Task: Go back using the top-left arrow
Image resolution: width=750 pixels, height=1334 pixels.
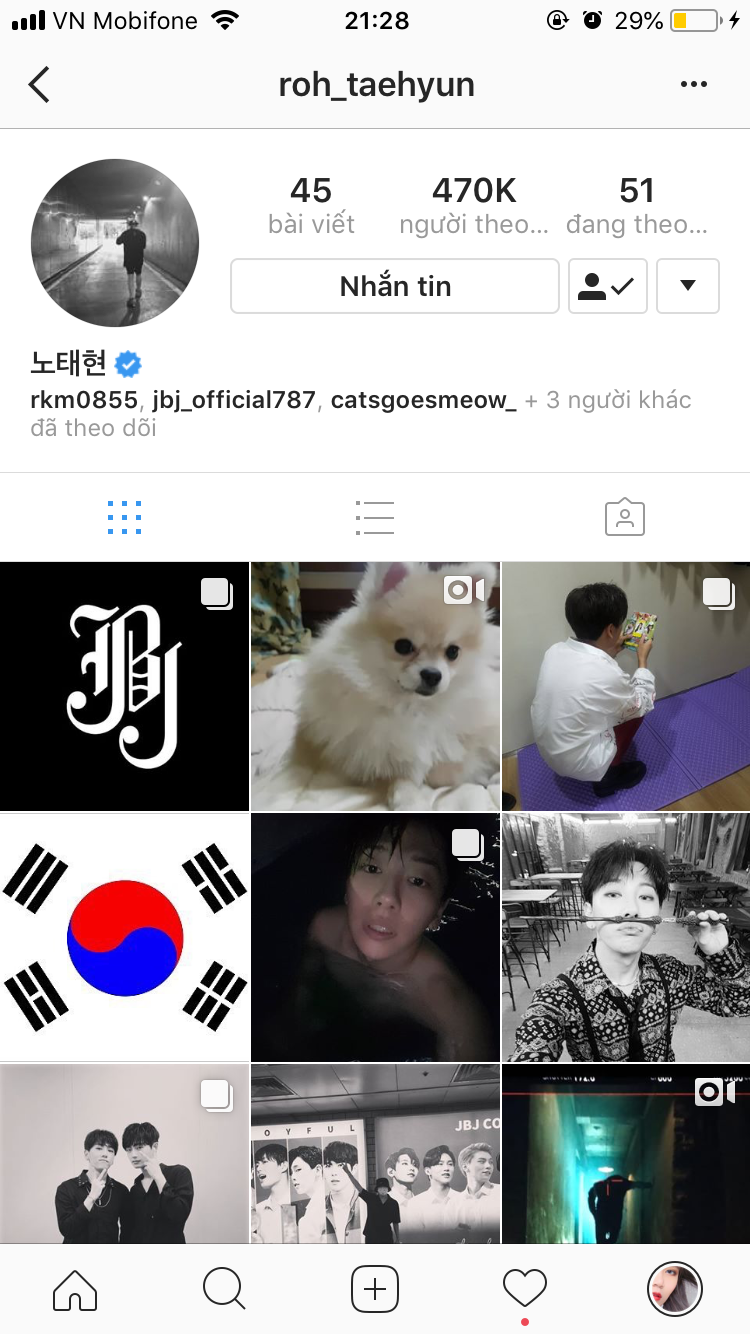Action: coord(39,85)
